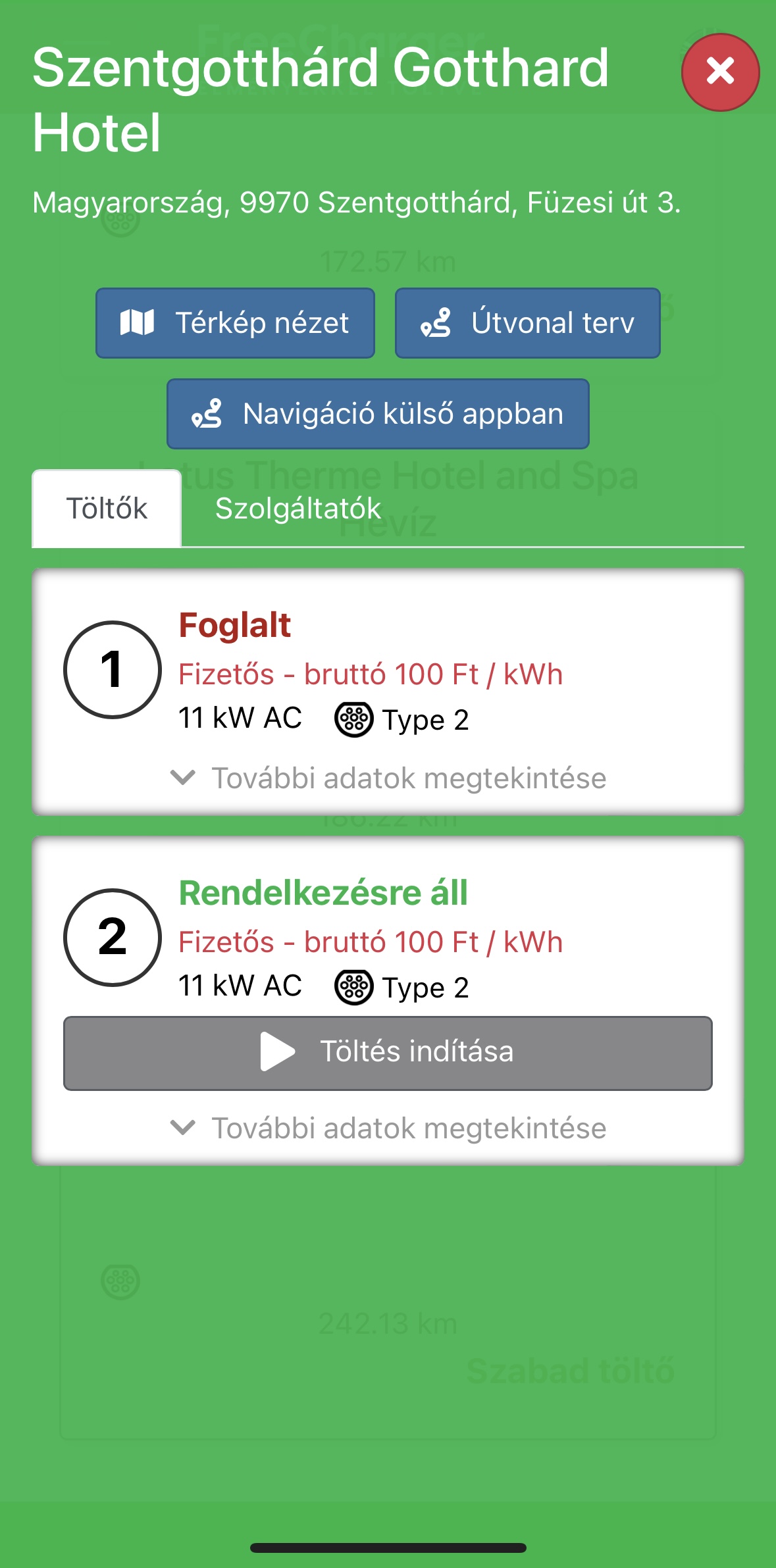Tap the Útvonal terv button

[x=527, y=323]
